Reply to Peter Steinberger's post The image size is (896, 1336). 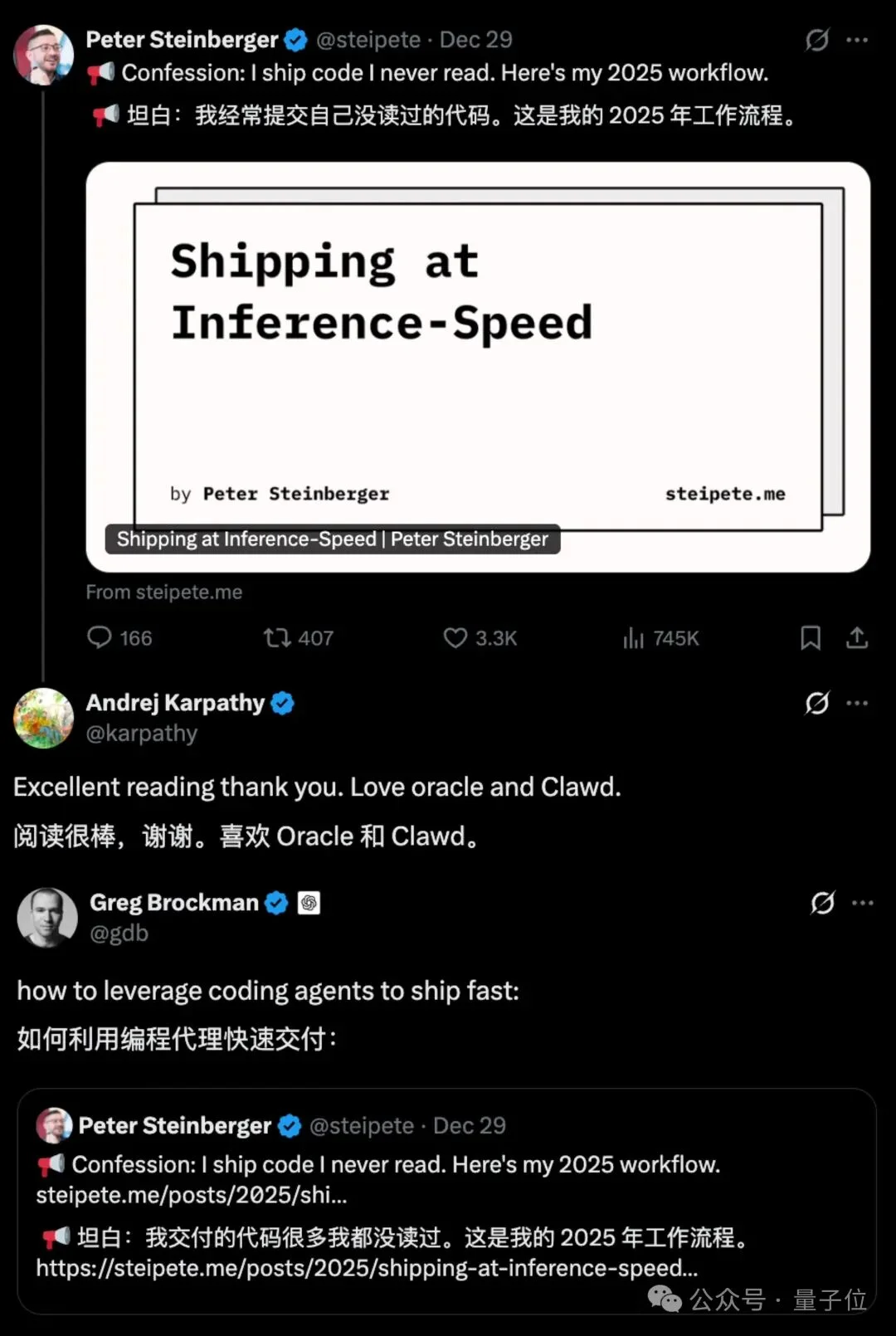pyautogui.click(x=100, y=638)
